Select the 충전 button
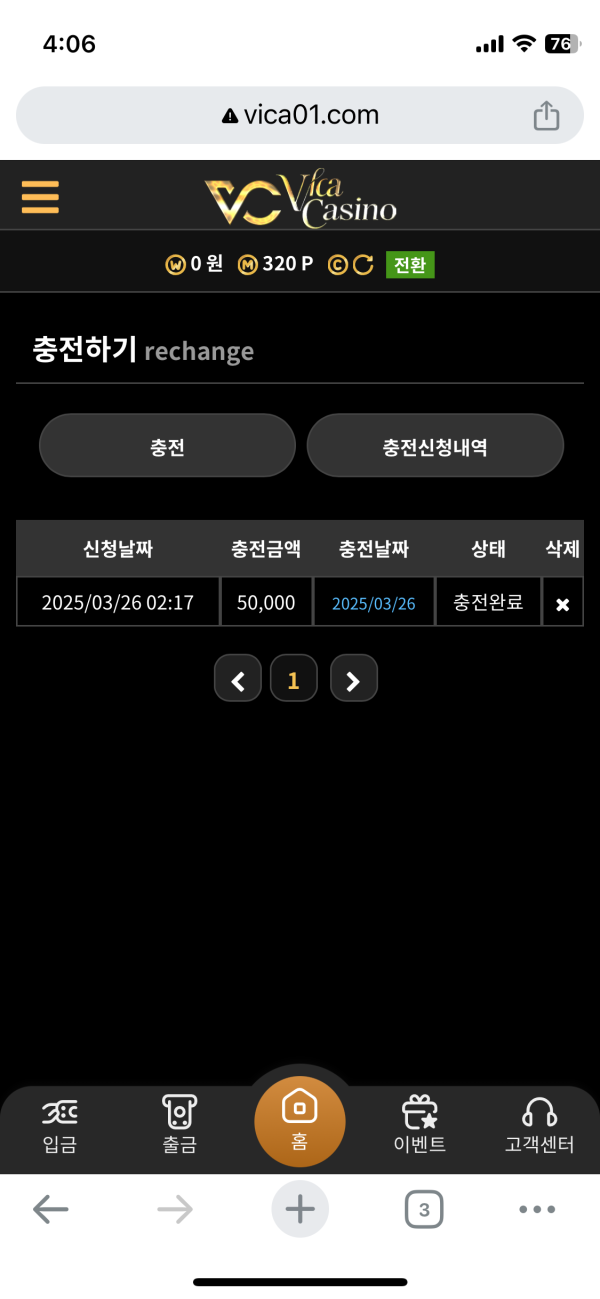The height and width of the screenshot is (1299, 600). tap(167, 446)
